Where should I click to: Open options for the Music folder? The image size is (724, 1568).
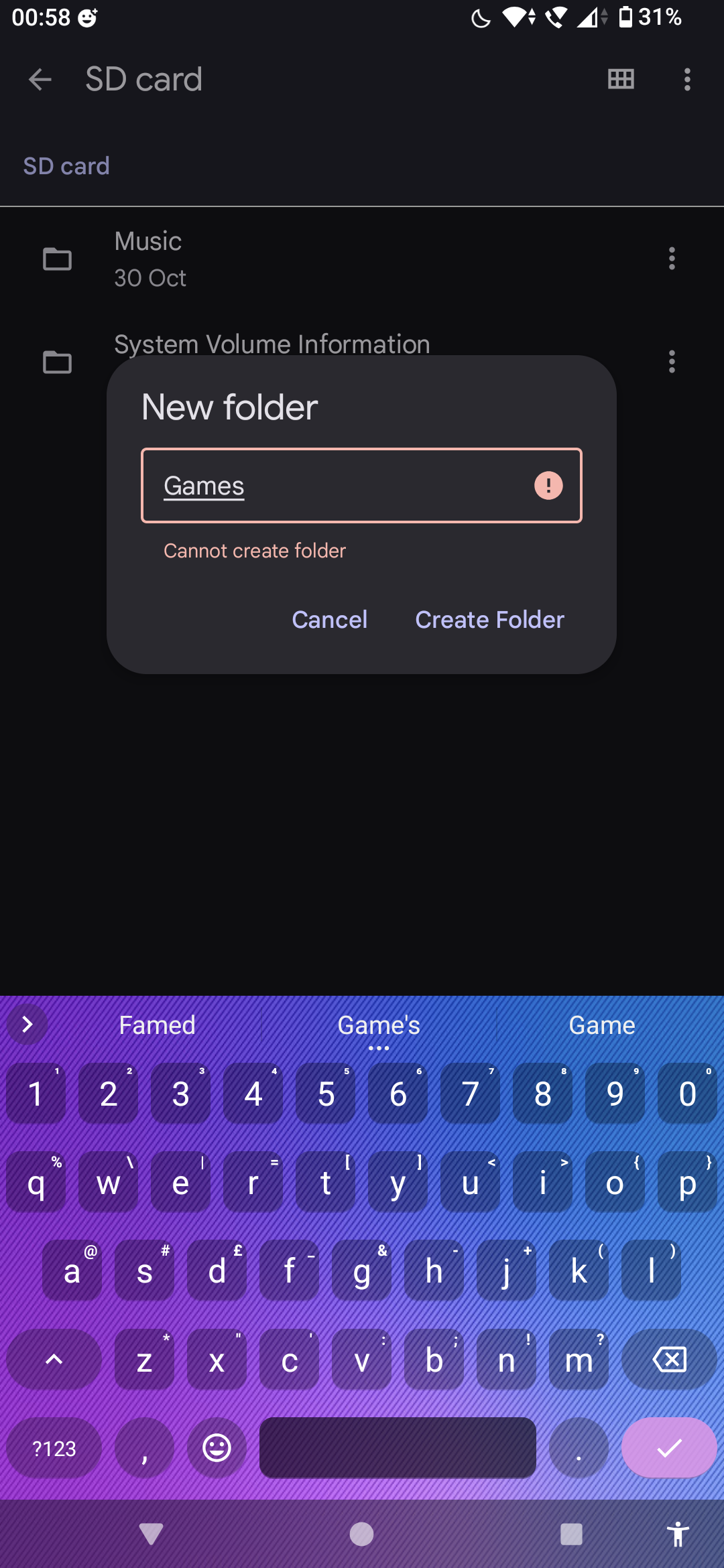(x=672, y=259)
